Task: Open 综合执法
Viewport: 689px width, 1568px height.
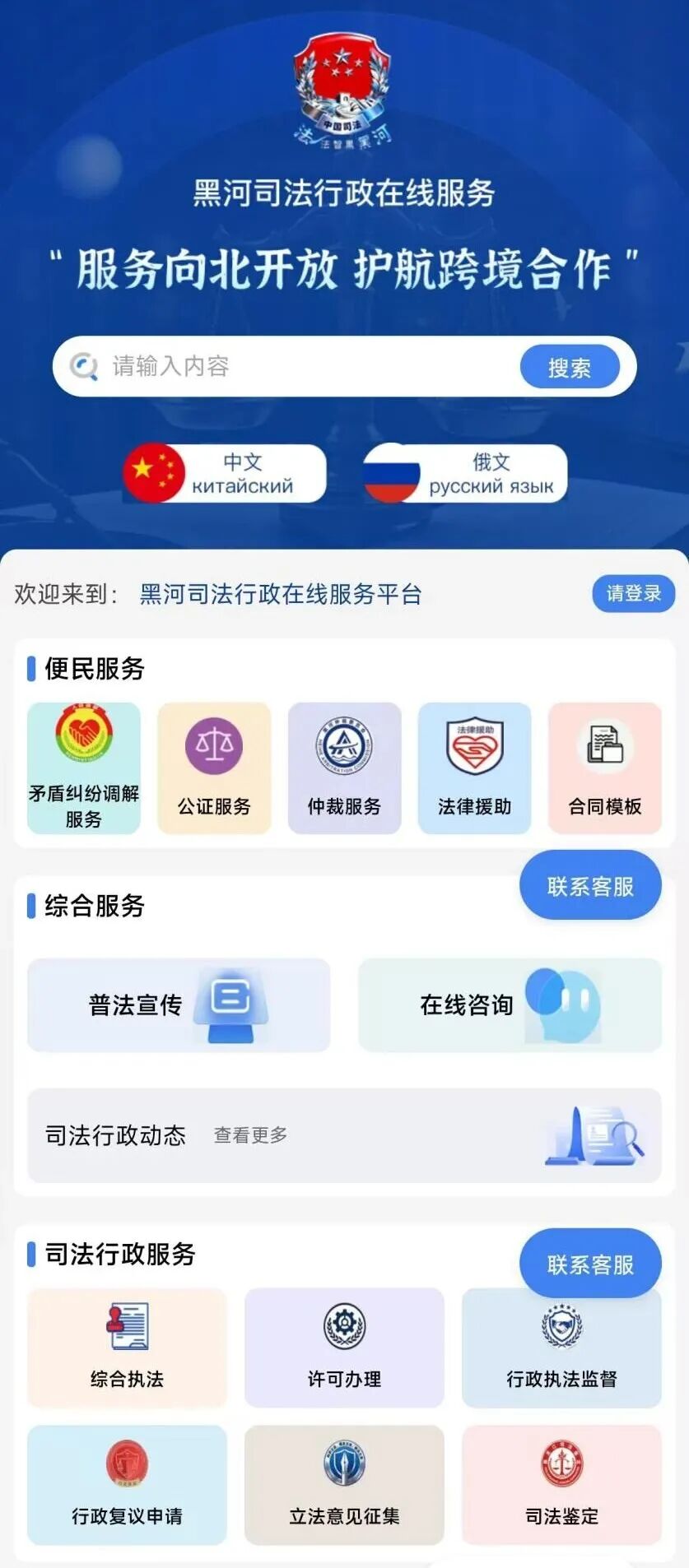Action: tap(127, 1348)
